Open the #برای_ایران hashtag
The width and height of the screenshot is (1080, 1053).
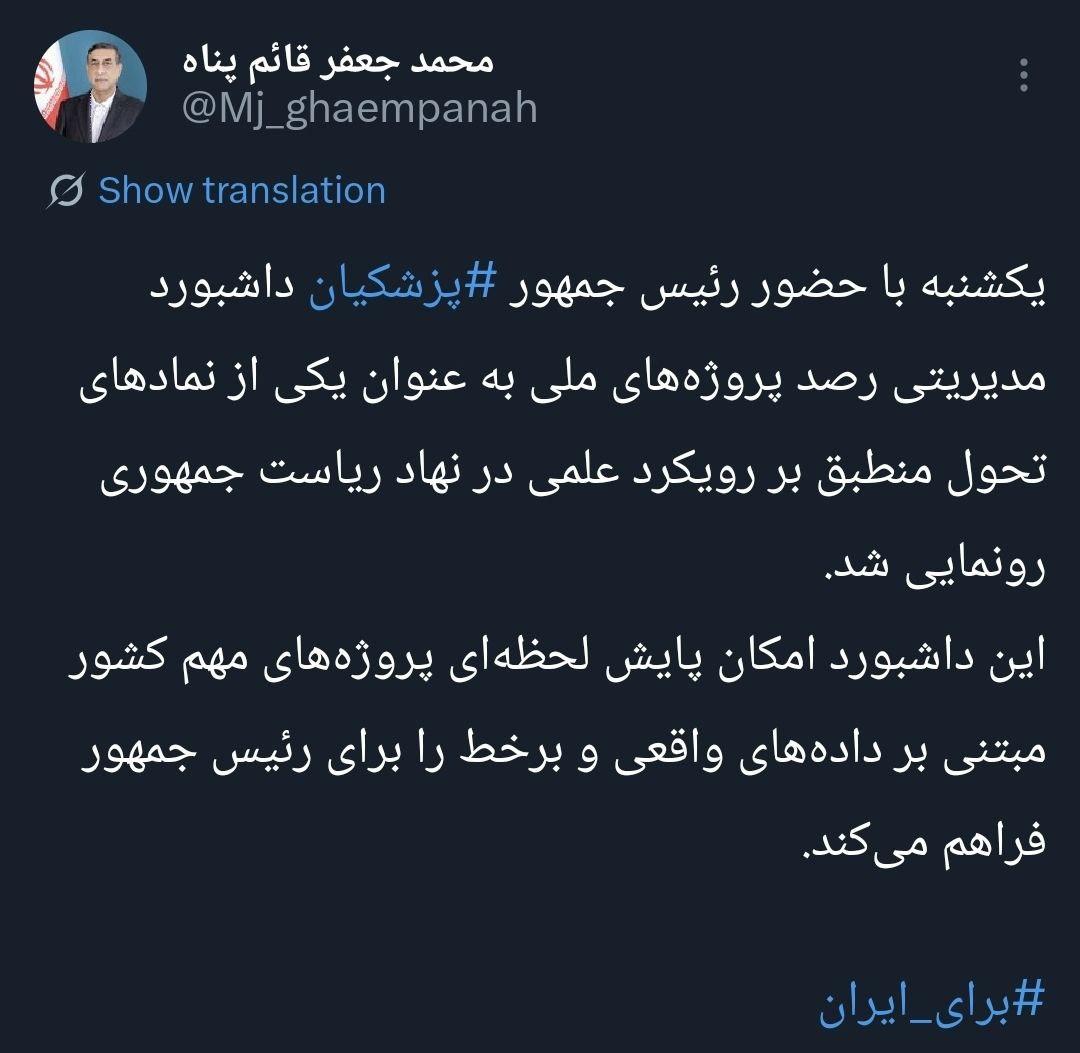(931, 1006)
